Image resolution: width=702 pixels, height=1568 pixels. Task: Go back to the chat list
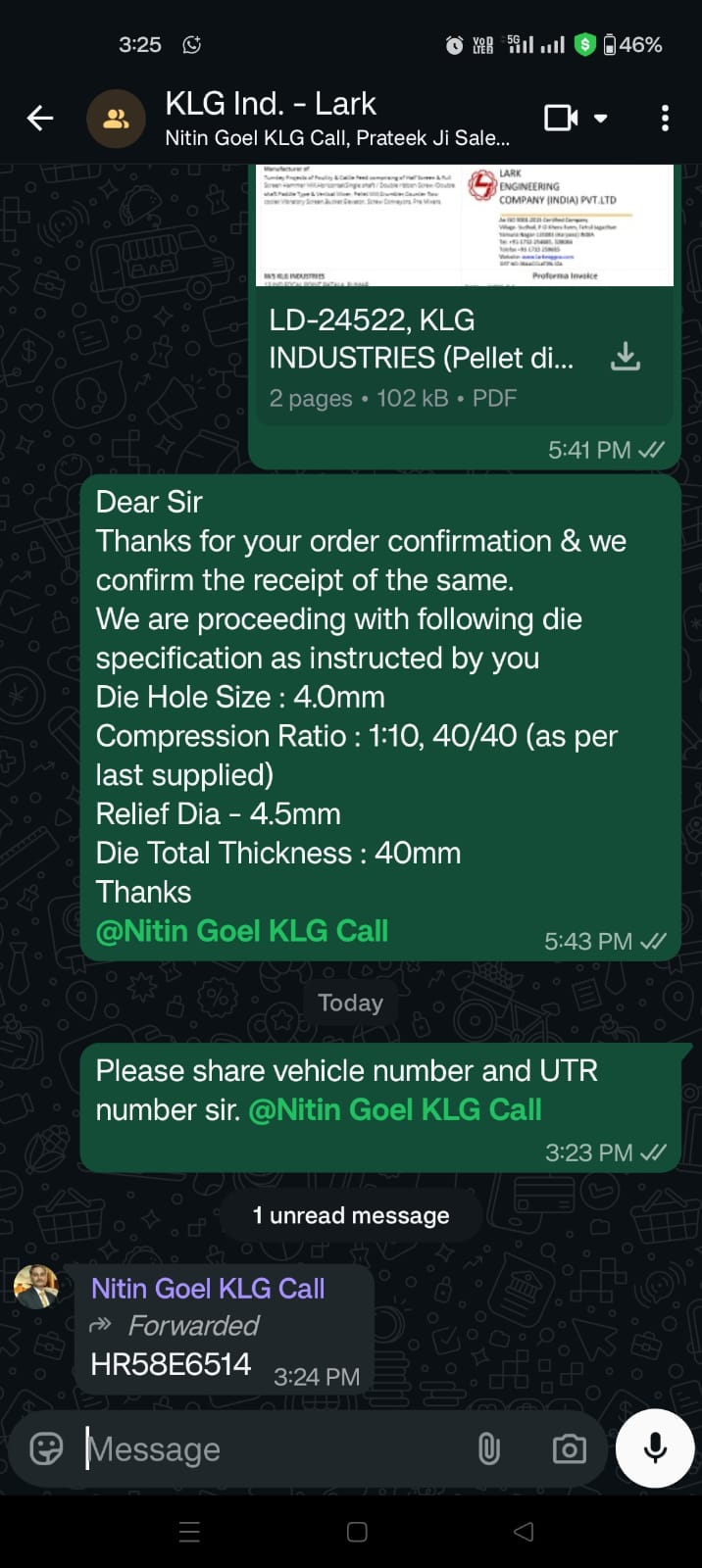(x=40, y=119)
